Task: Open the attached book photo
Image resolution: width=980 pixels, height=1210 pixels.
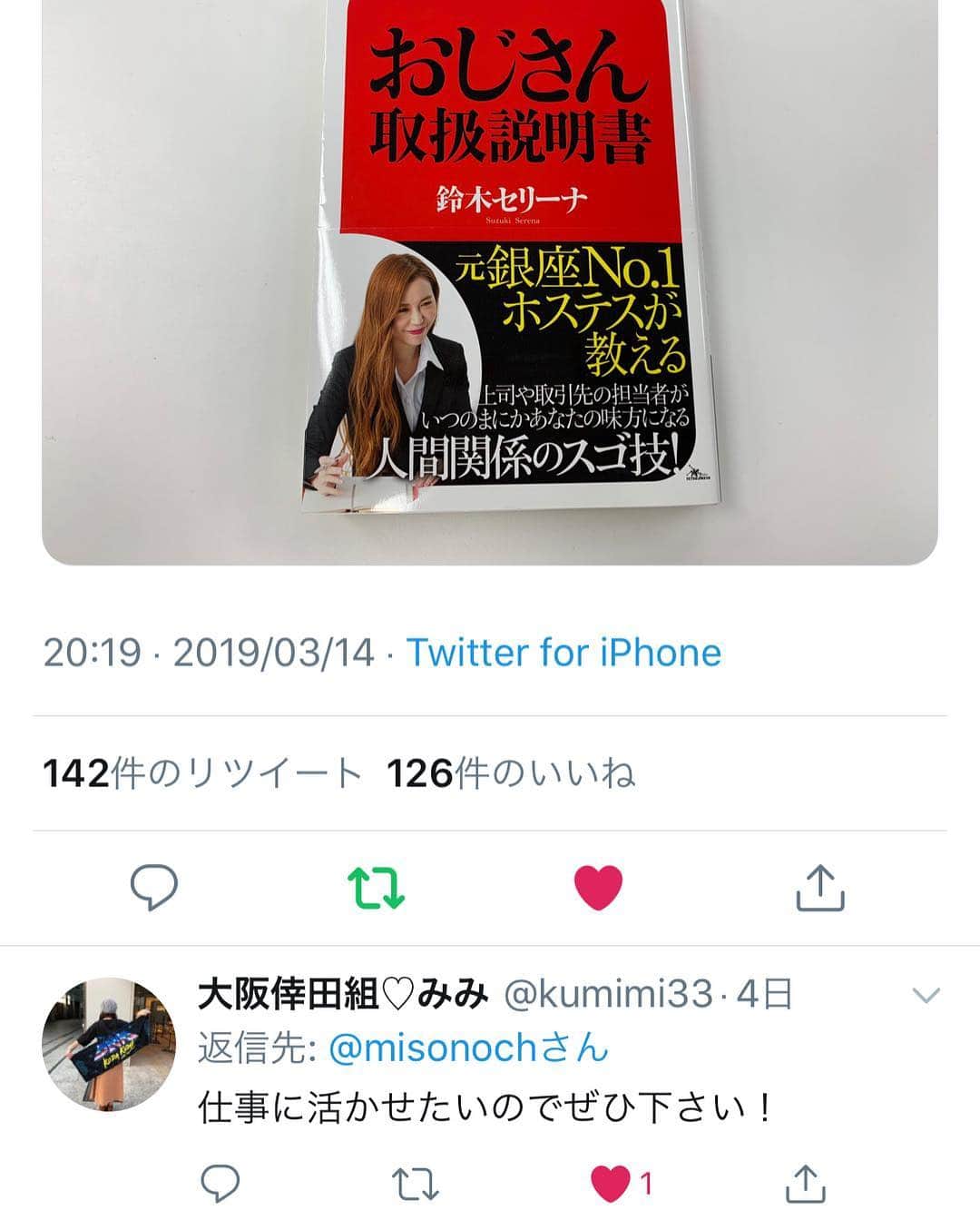Action: click(x=490, y=272)
